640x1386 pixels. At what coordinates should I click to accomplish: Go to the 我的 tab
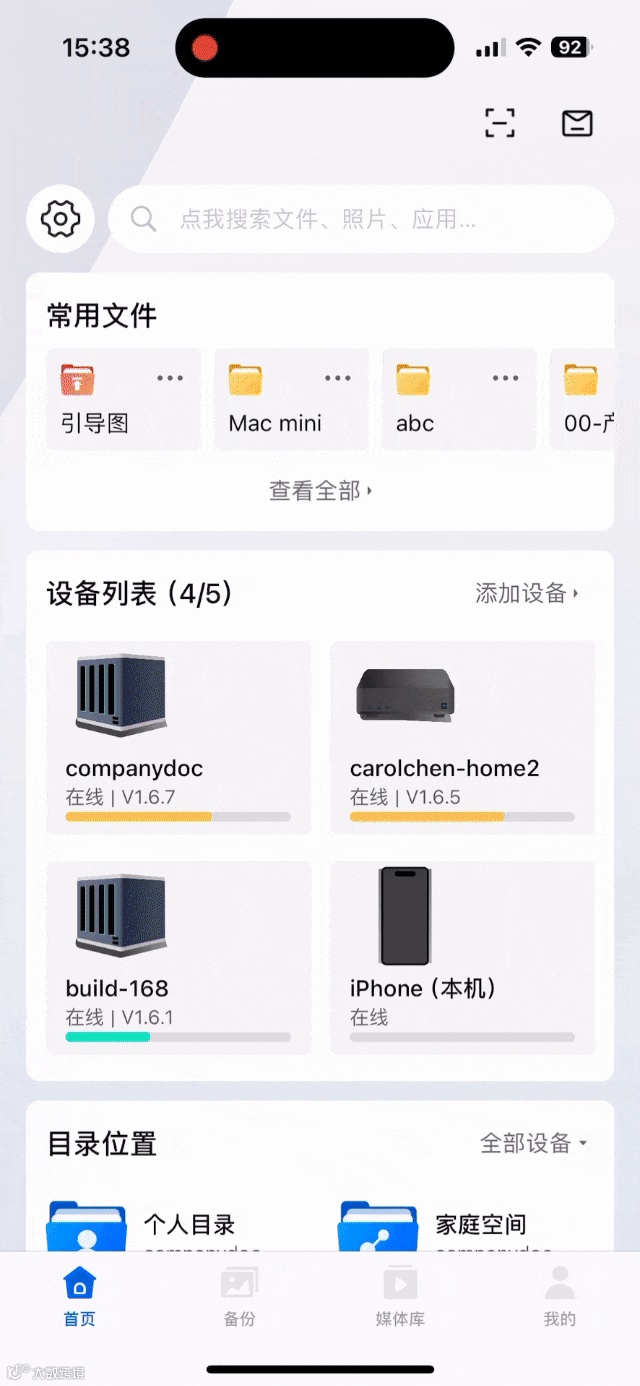560,1297
